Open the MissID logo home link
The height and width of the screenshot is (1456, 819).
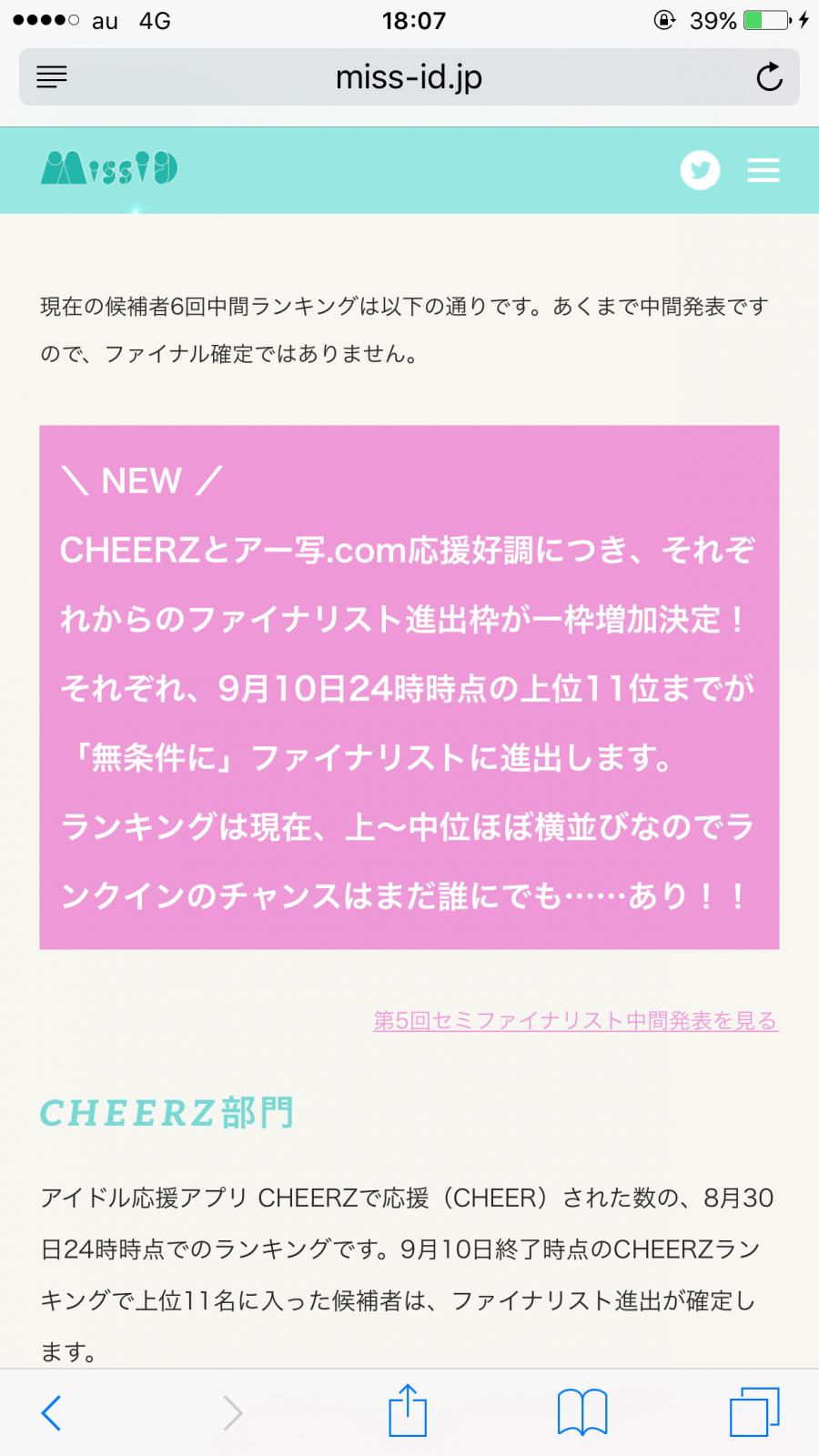pyautogui.click(x=109, y=168)
